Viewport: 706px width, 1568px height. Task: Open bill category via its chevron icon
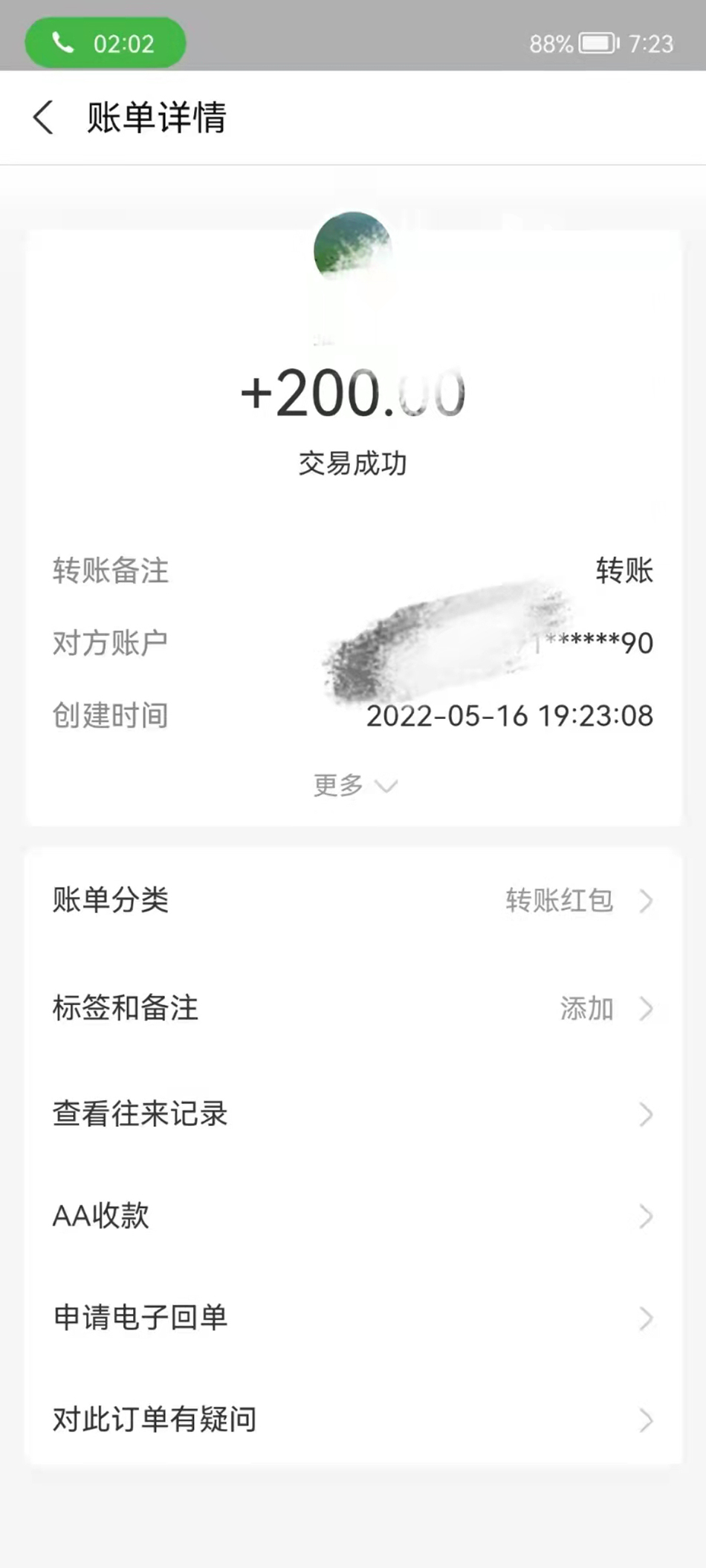coord(647,901)
